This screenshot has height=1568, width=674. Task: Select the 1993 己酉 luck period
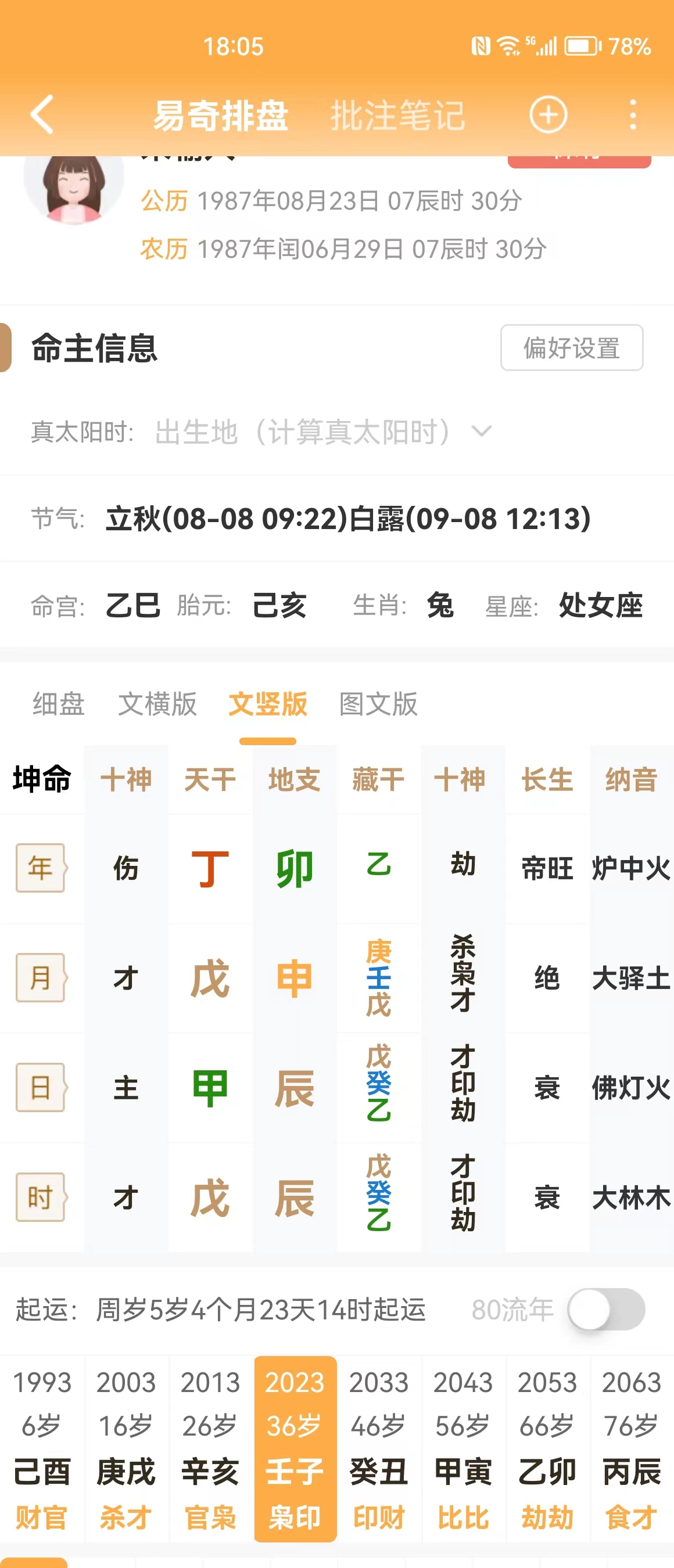[x=42, y=1449]
